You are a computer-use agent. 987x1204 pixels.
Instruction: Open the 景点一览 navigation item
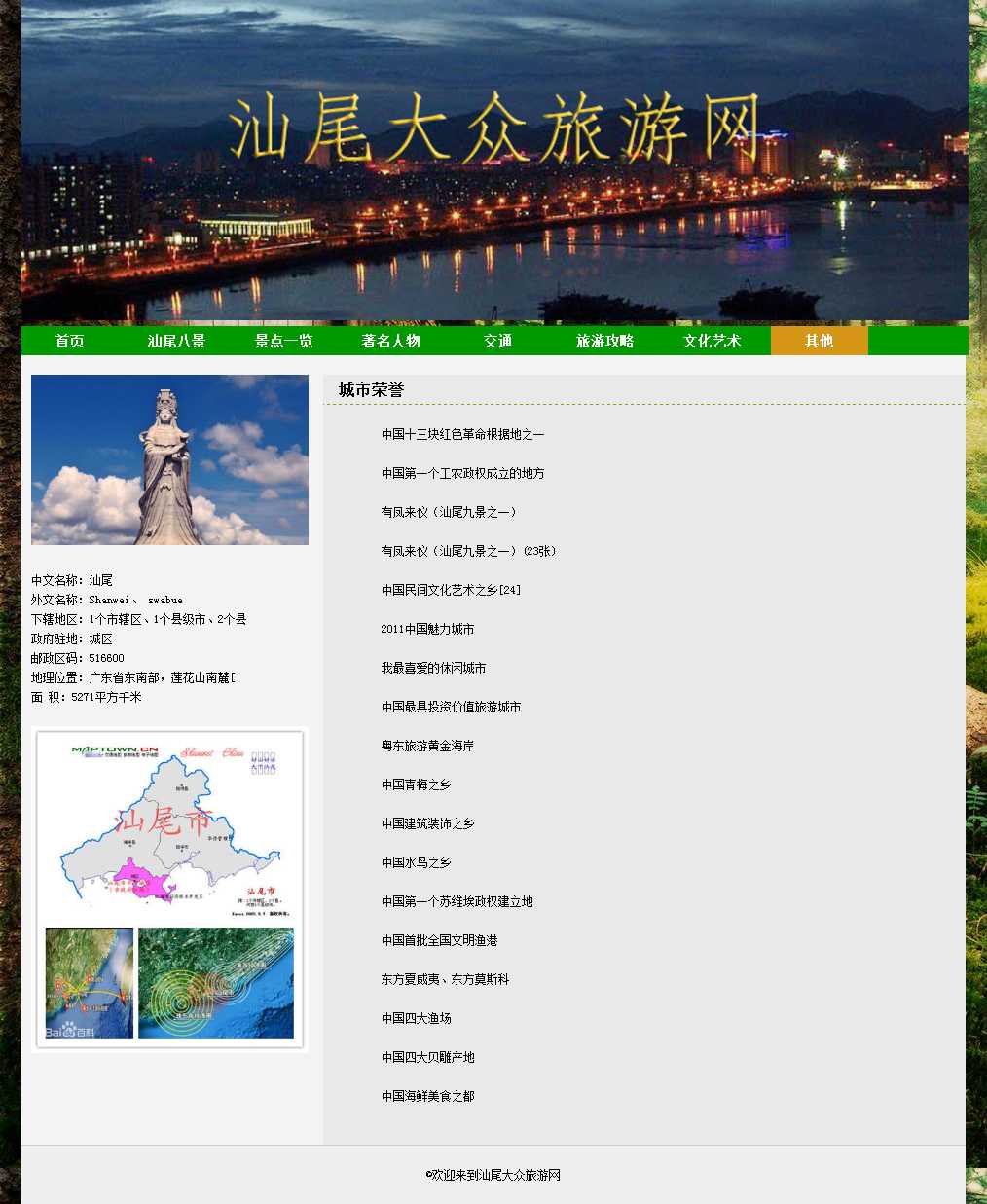point(284,341)
